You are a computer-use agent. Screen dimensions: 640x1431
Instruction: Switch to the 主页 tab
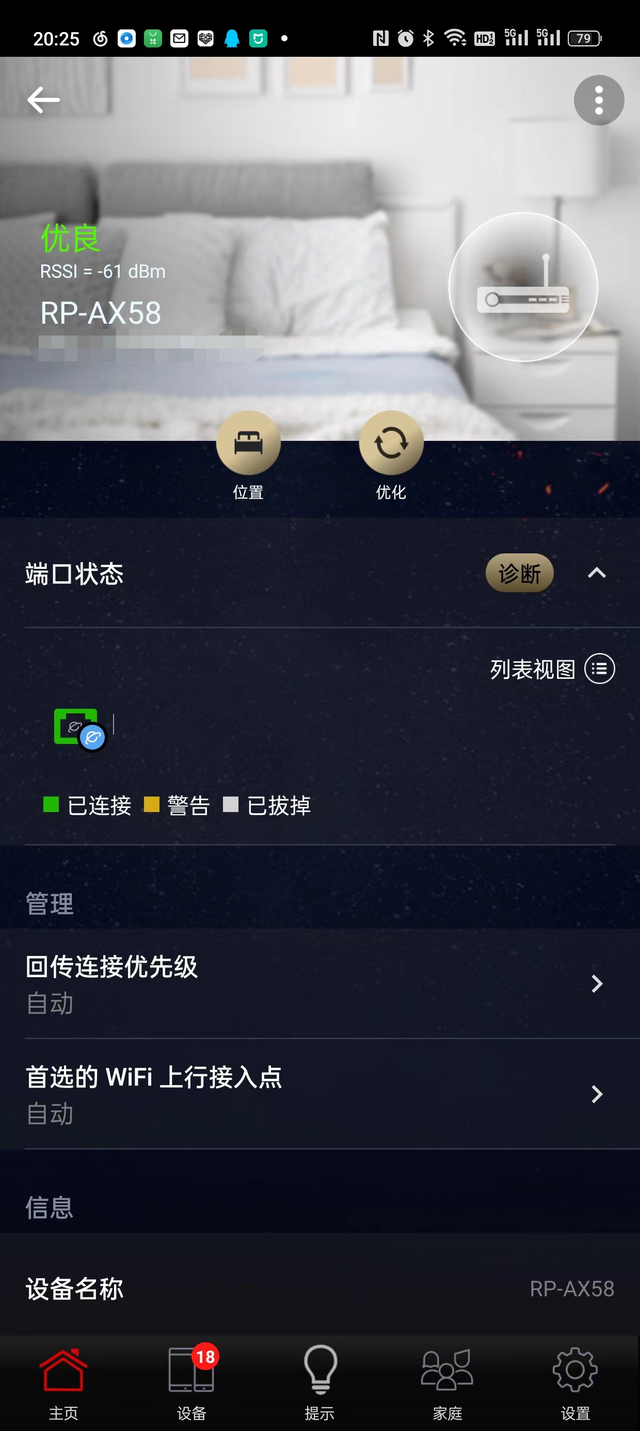(63, 1383)
